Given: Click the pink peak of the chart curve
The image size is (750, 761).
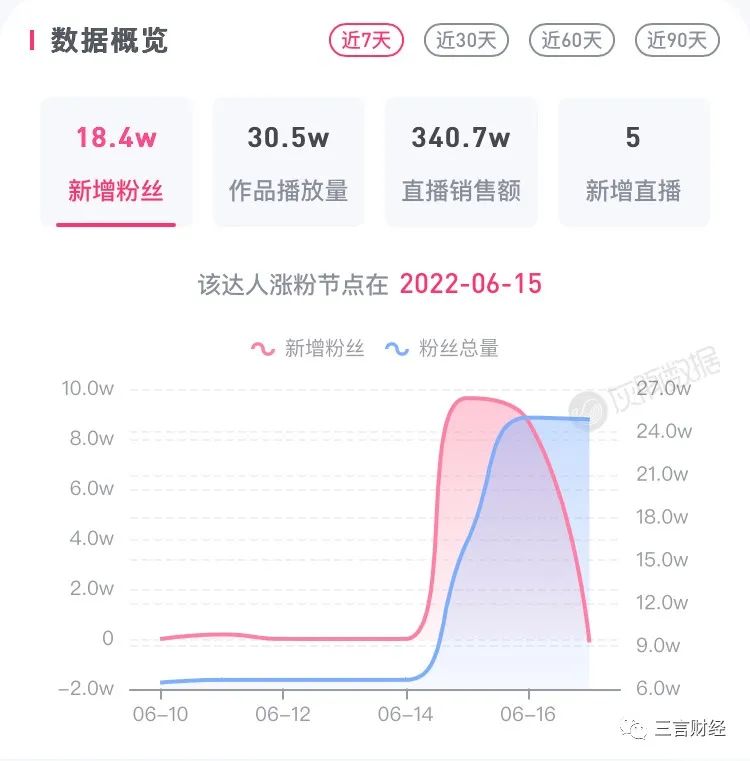Looking at the screenshot, I should coord(480,397).
